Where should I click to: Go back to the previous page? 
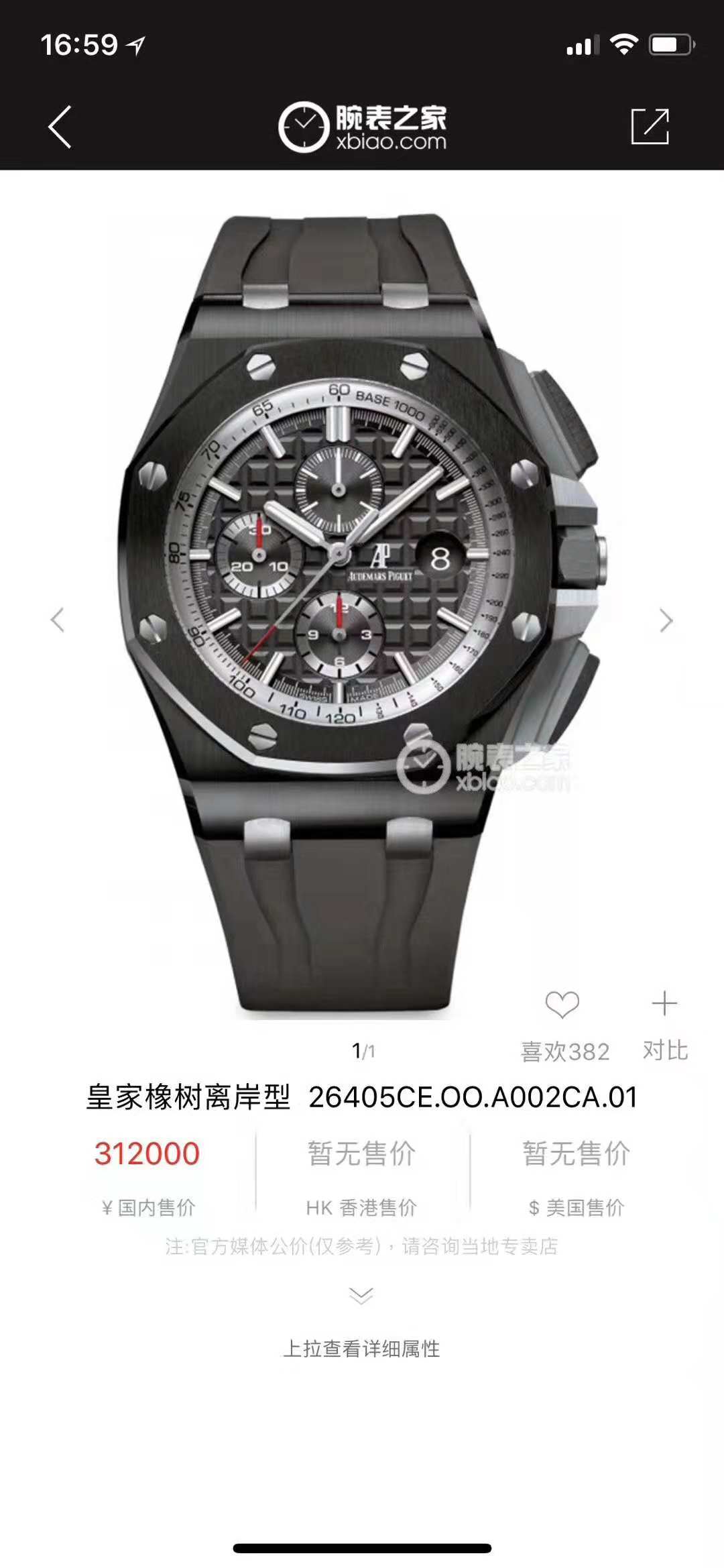[60, 127]
